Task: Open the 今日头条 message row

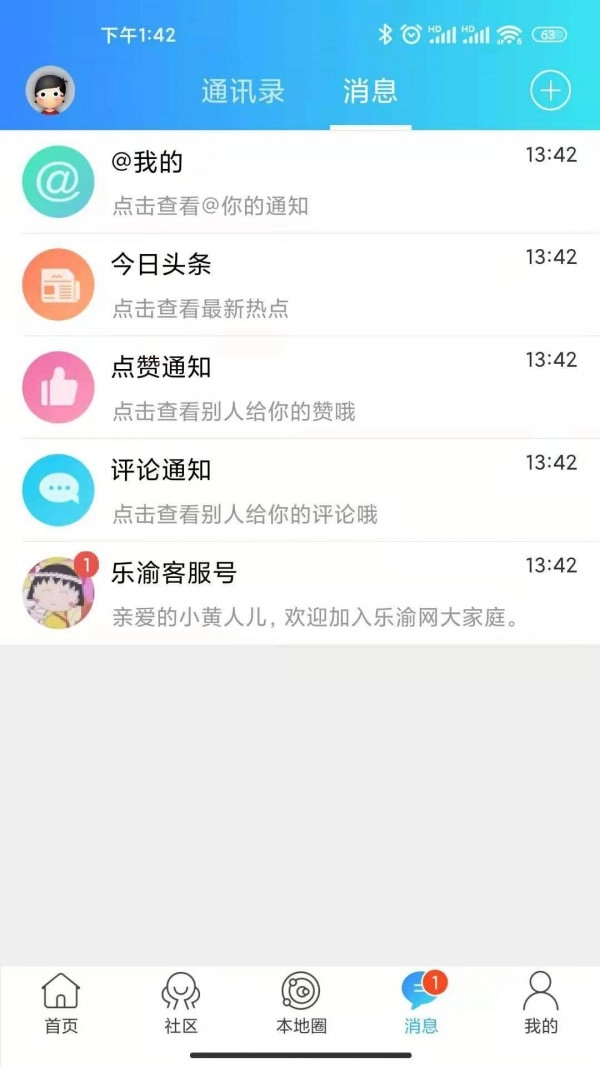Action: tap(300, 285)
